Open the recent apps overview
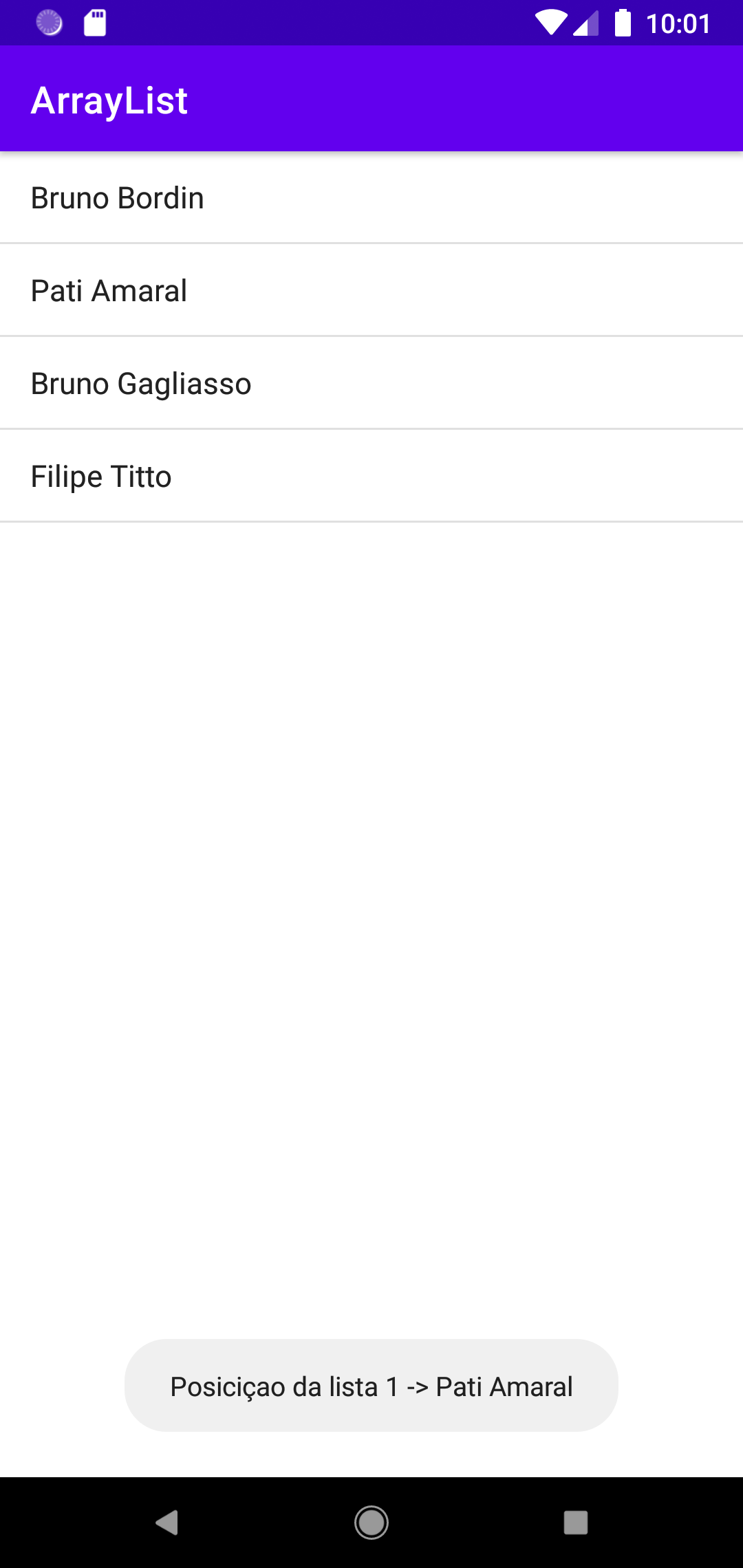743x1568 pixels. (x=575, y=1522)
